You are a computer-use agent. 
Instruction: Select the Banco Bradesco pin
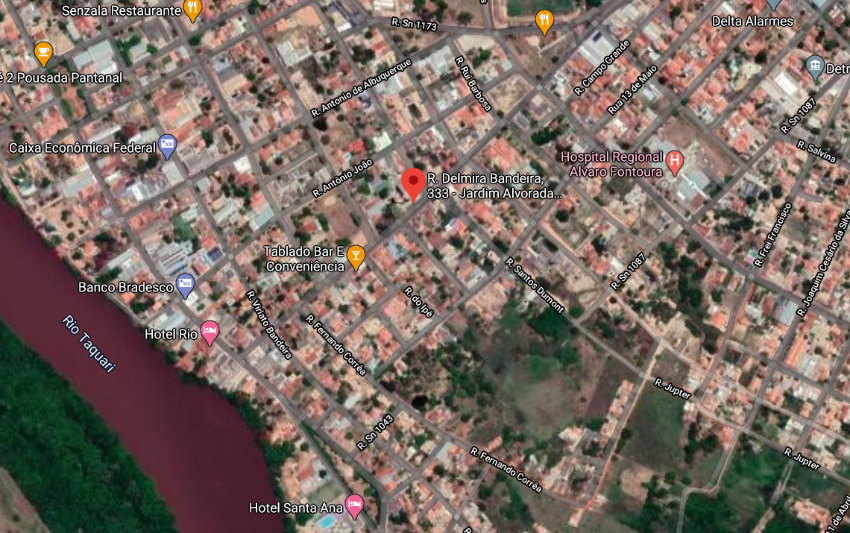[185, 287]
